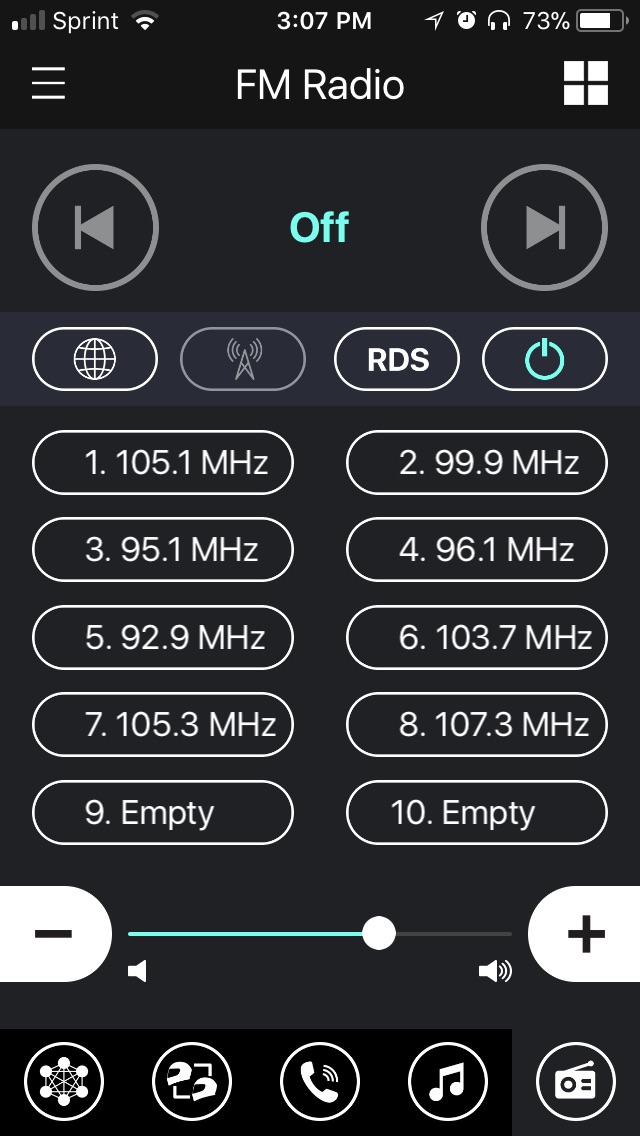This screenshot has width=640, height=1136.
Task: Tap the empty preset 9 slot
Action: [163, 812]
